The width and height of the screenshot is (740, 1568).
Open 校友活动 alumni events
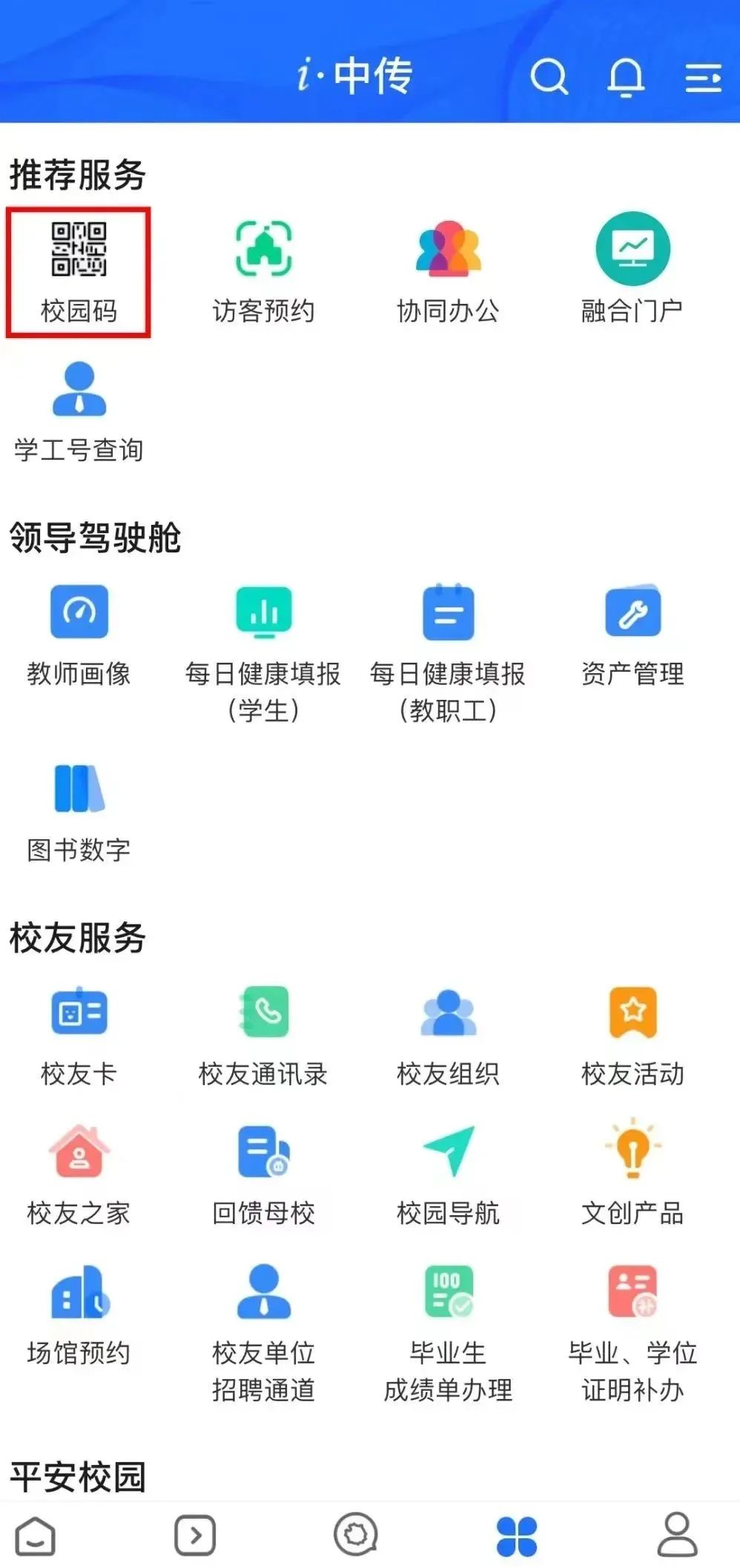[x=632, y=1035]
